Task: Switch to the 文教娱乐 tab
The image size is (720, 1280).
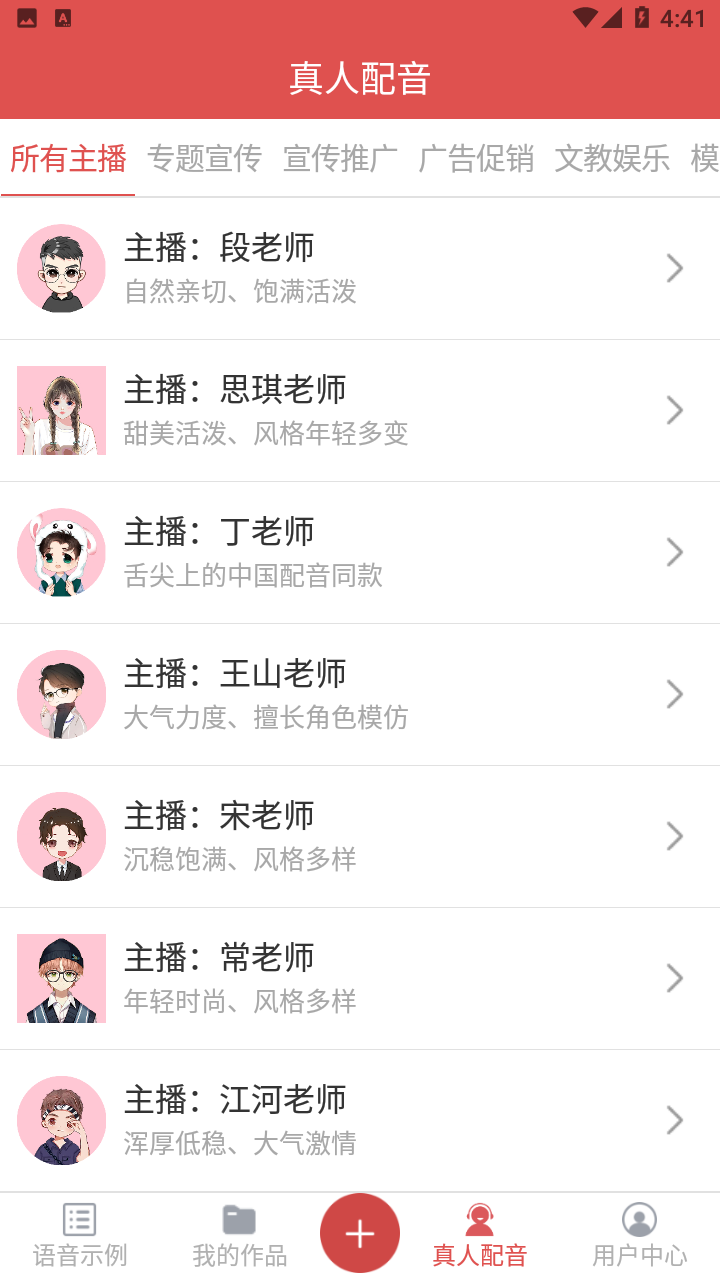Action: click(x=612, y=158)
